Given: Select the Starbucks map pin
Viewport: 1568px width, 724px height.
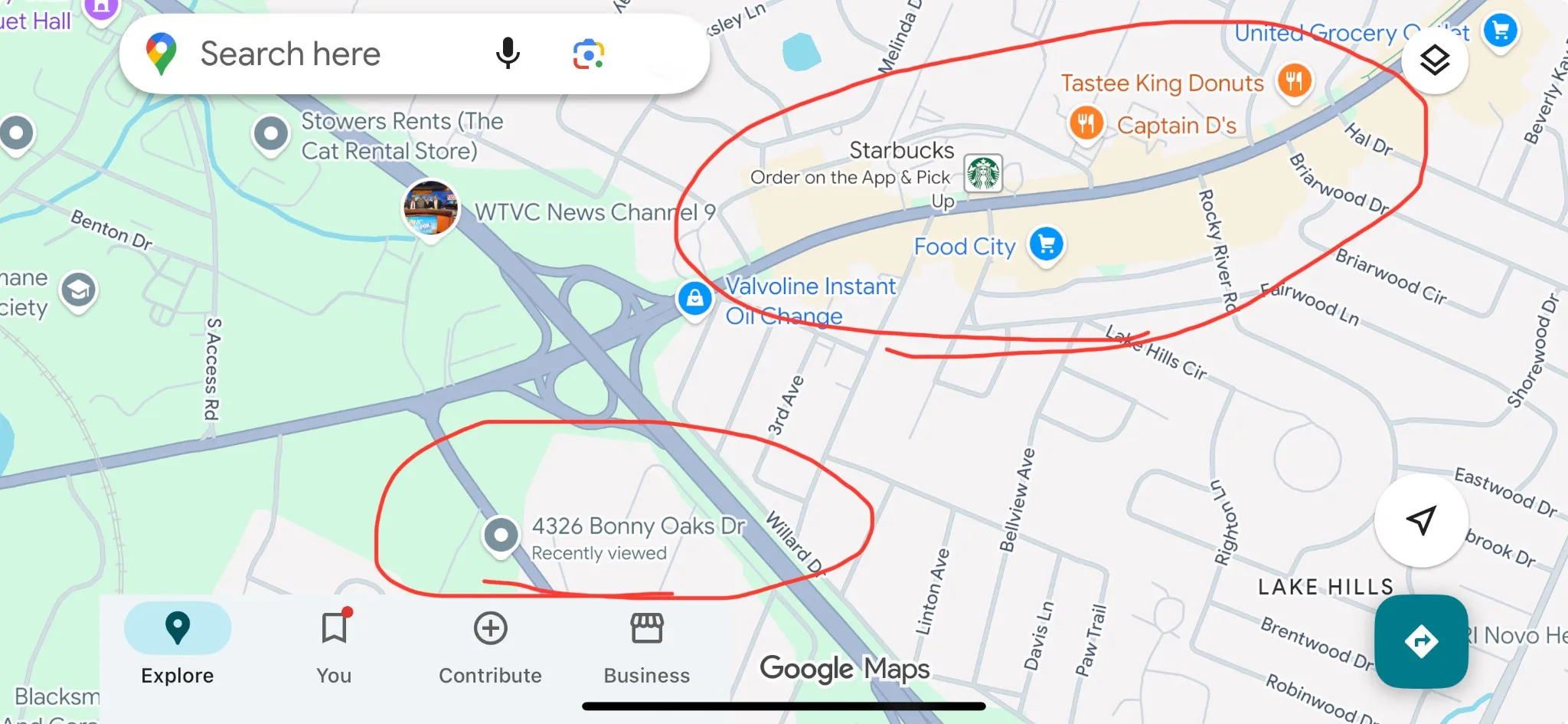Looking at the screenshot, I should 983,173.
